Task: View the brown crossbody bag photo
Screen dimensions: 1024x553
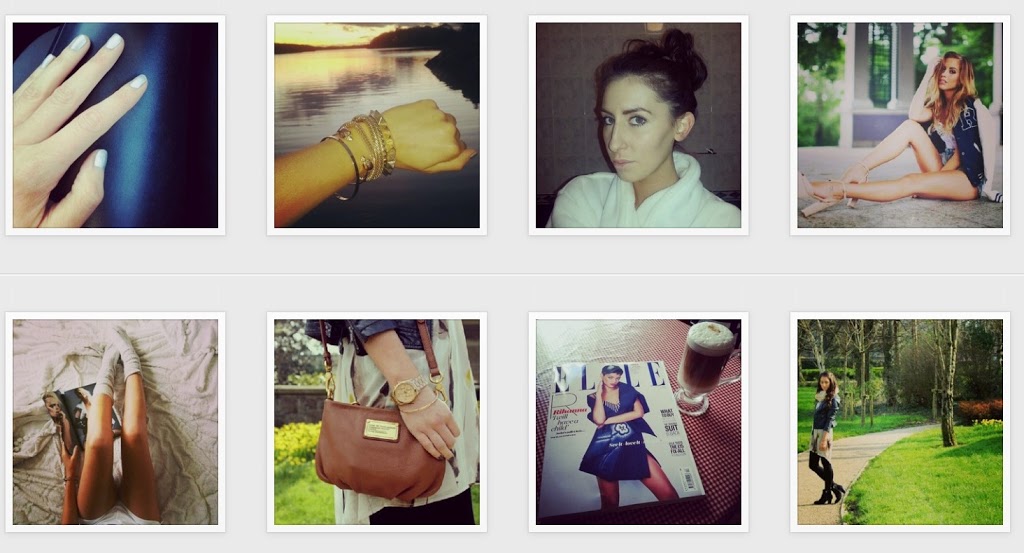Action: [377, 422]
